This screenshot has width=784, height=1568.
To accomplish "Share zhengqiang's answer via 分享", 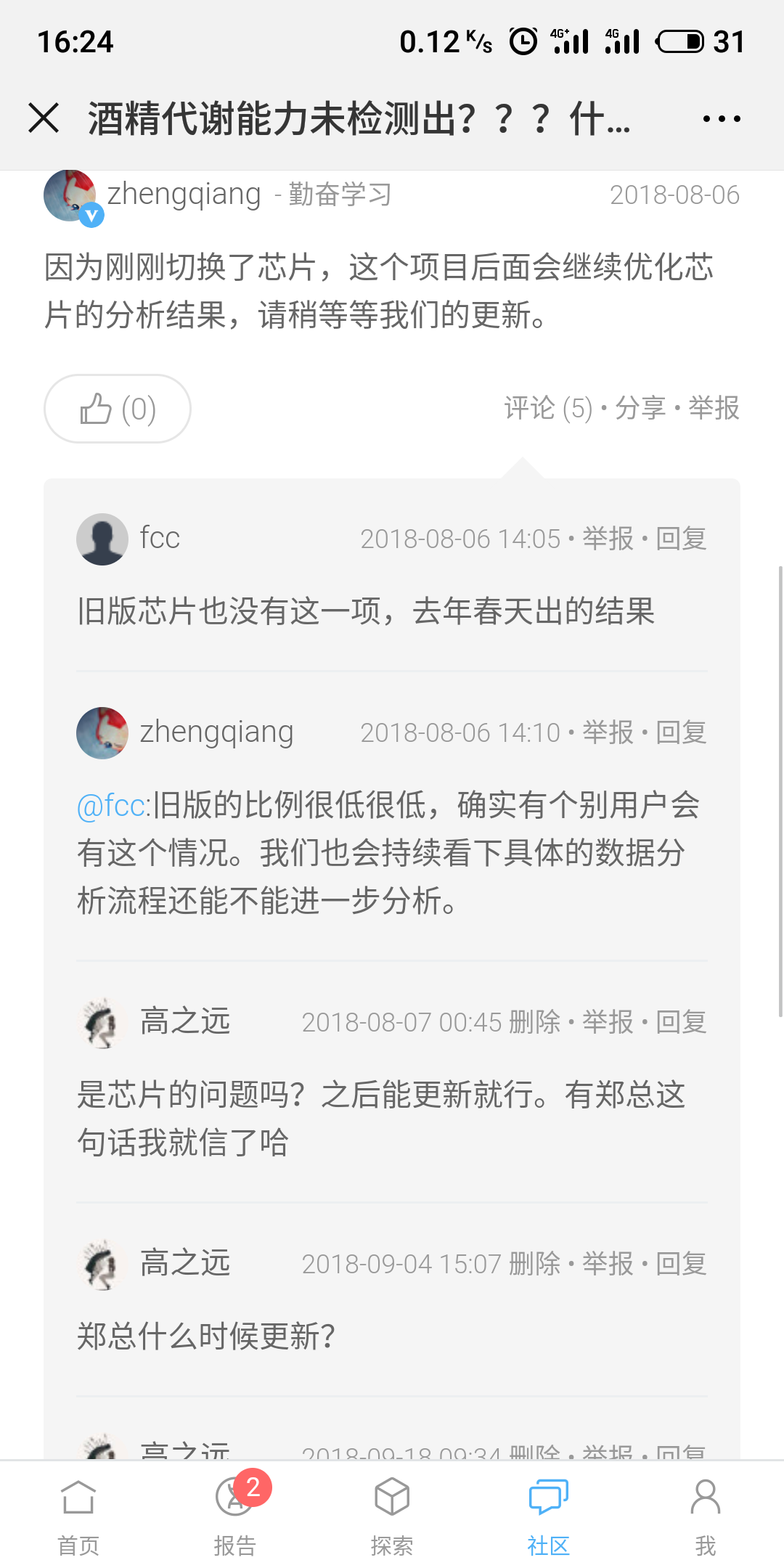I will tap(640, 408).
